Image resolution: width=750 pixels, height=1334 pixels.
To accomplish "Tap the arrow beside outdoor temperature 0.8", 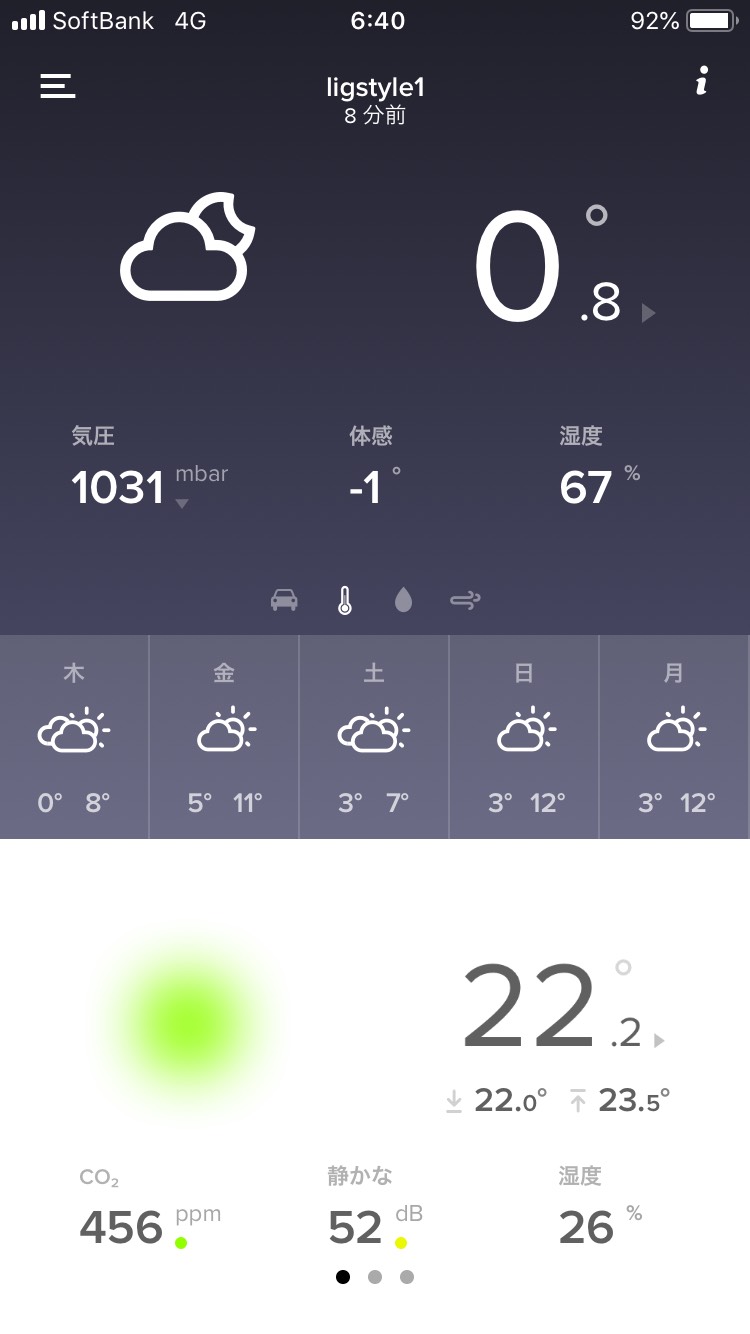I will (648, 314).
